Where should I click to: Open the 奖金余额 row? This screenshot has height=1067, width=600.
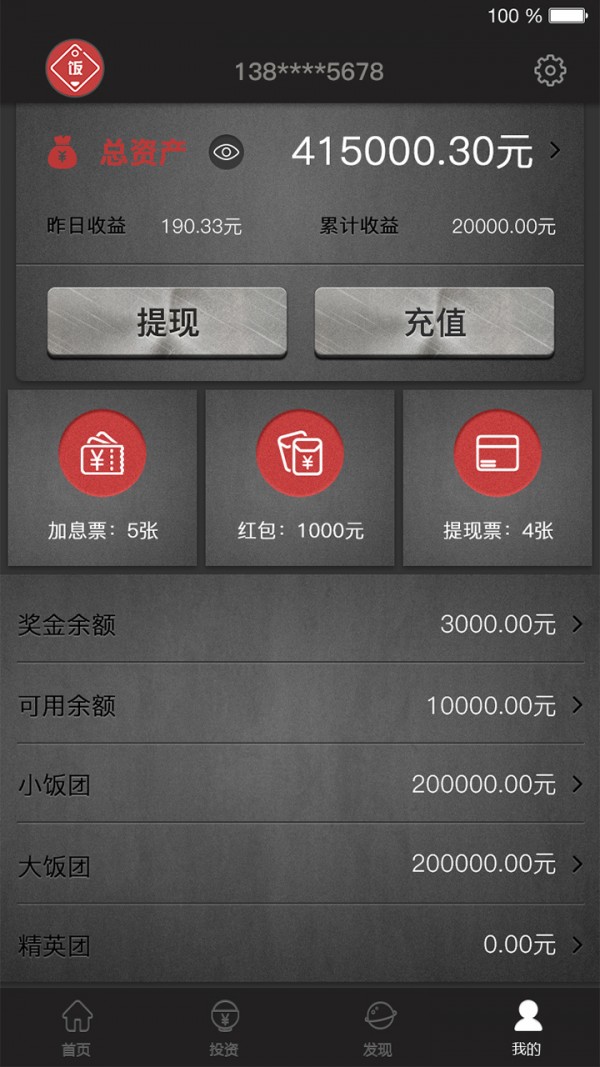[300, 624]
